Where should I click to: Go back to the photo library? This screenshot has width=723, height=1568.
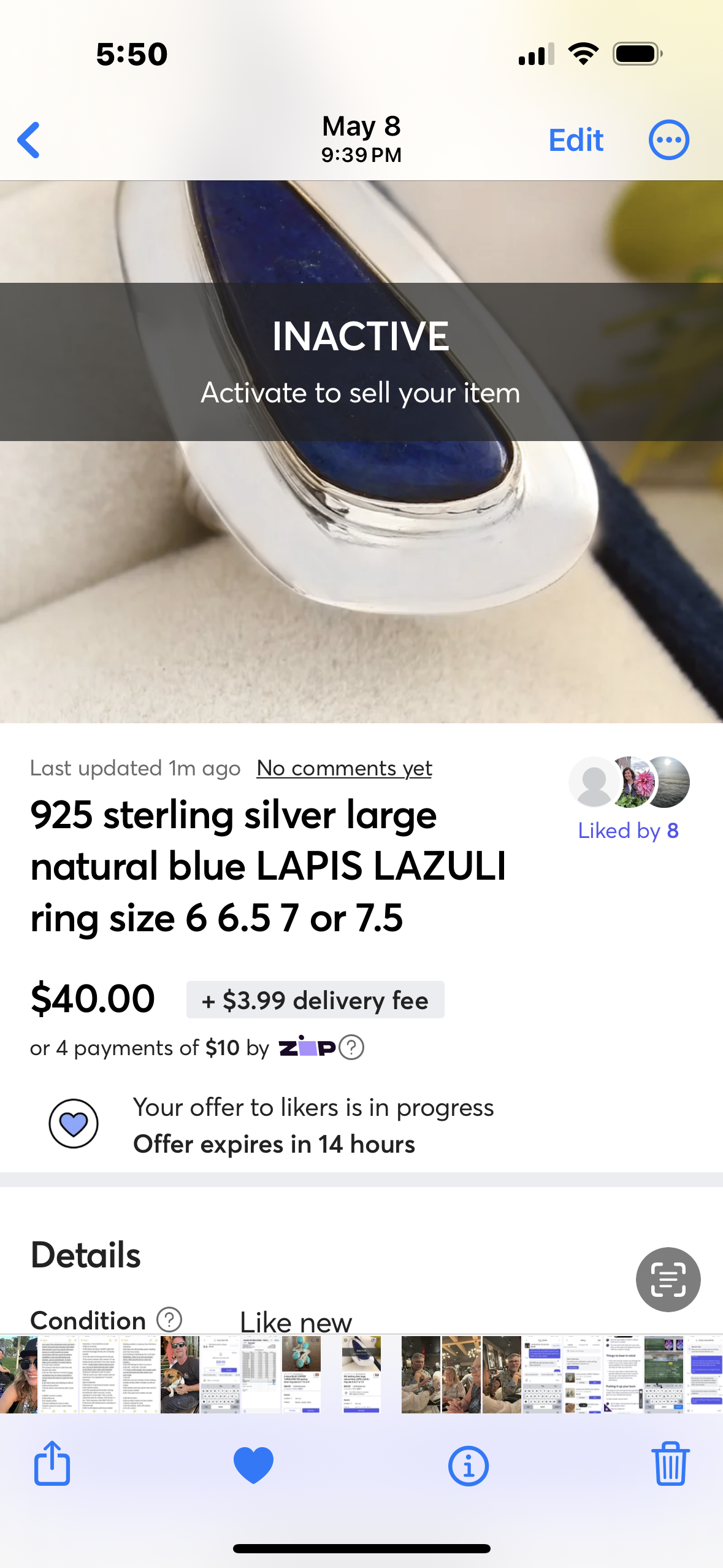(x=29, y=140)
